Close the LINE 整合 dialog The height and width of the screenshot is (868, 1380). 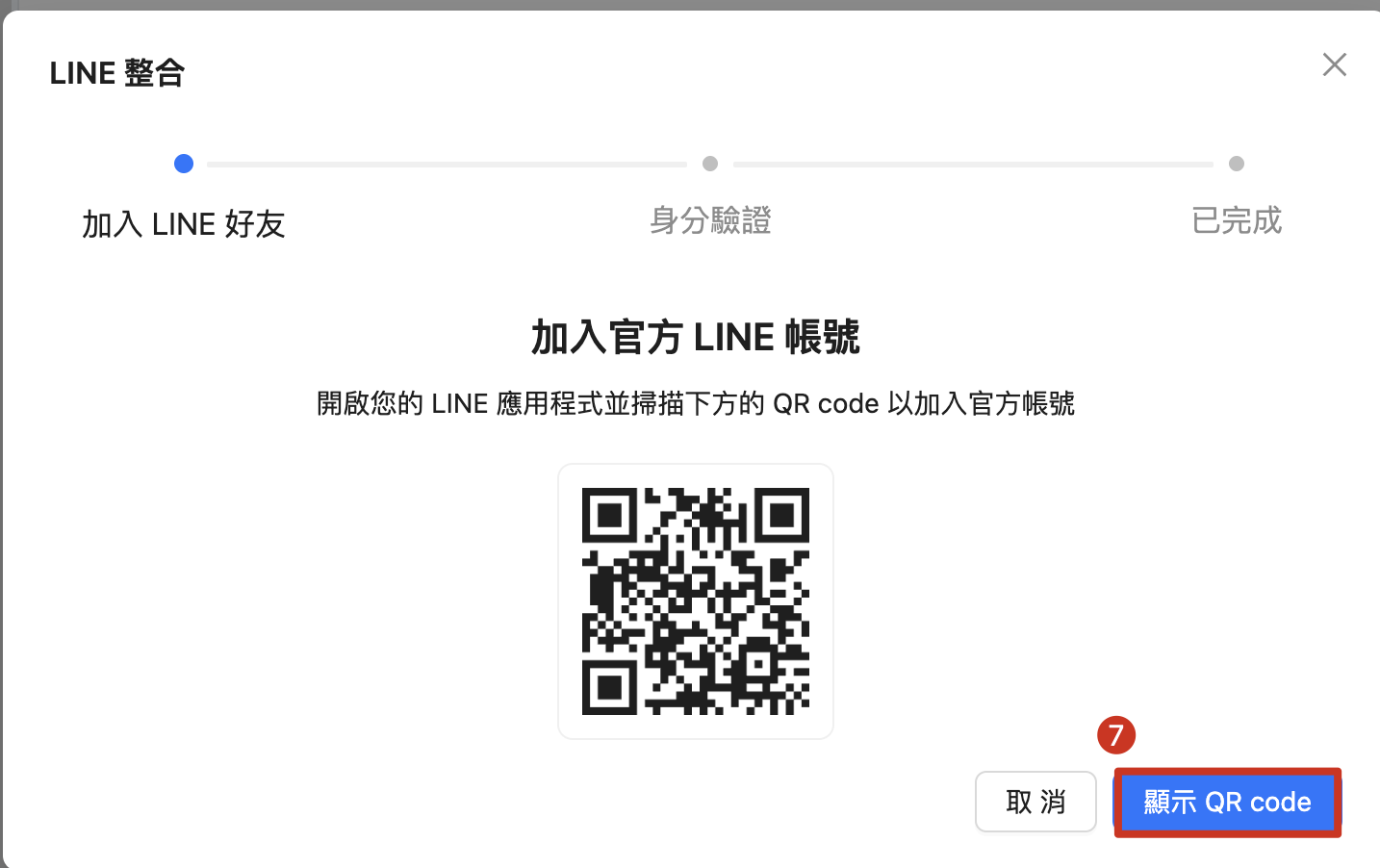1334,64
